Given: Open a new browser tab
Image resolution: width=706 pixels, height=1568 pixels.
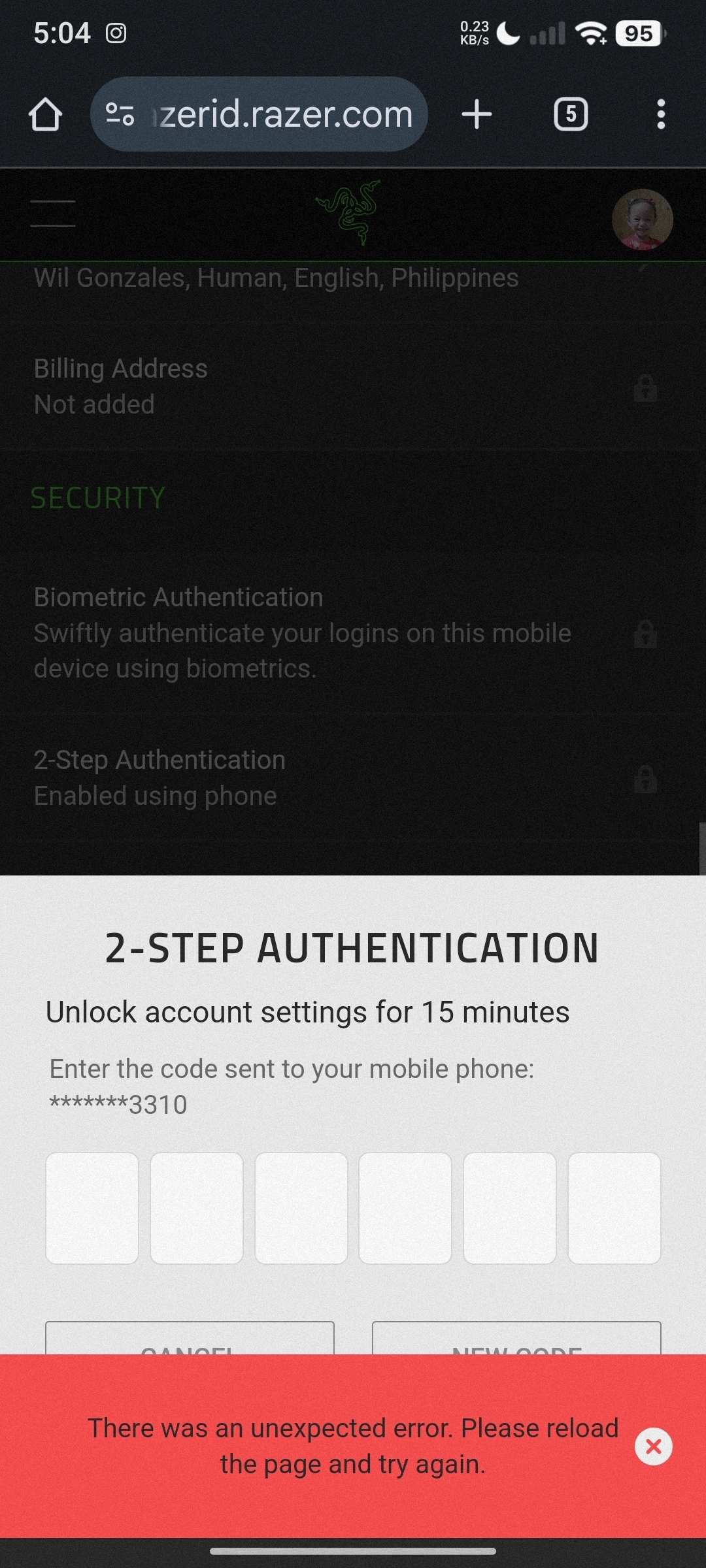Looking at the screenshot, I should coord(477,114).
